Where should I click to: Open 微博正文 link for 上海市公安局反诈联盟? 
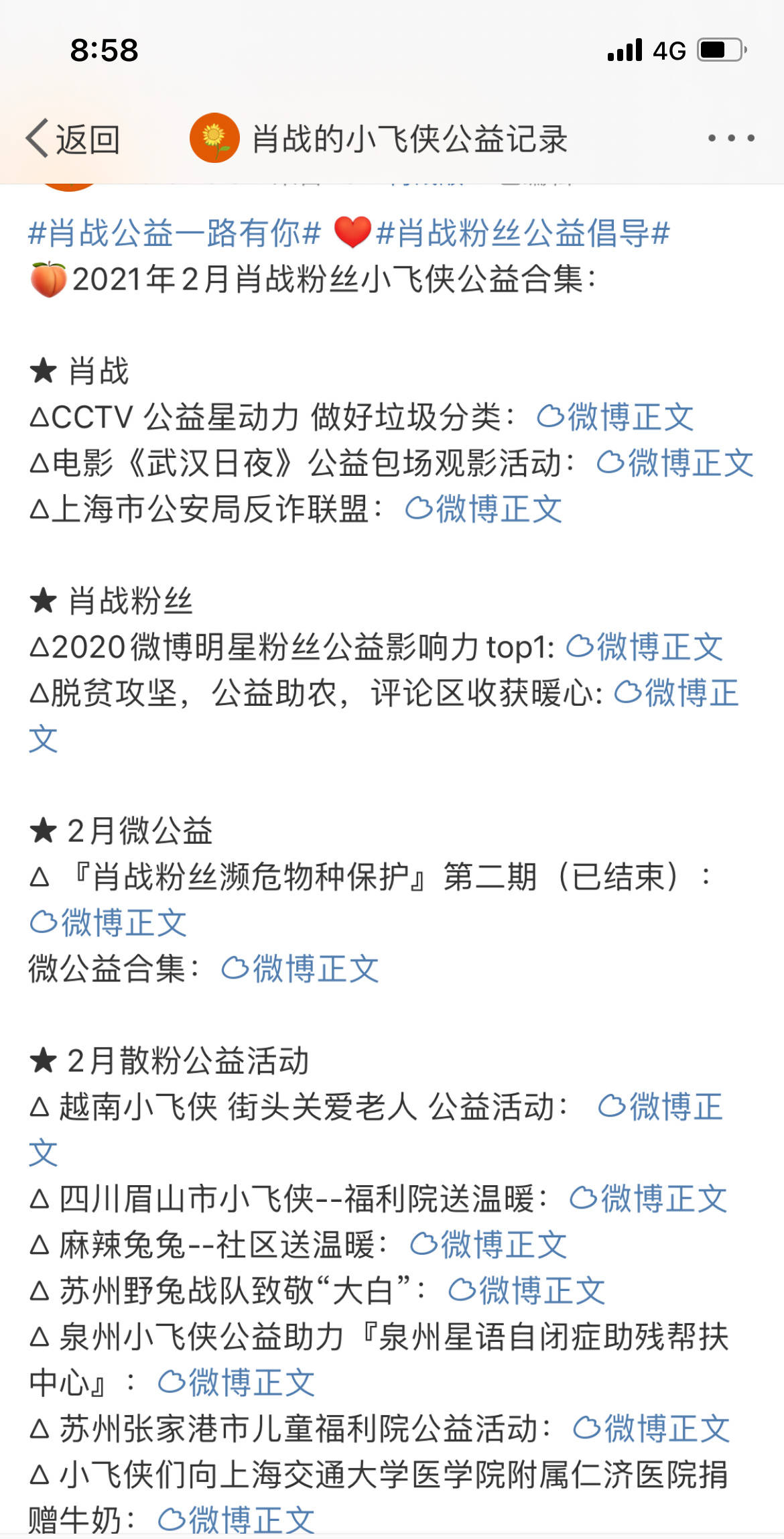click(484, 509)
